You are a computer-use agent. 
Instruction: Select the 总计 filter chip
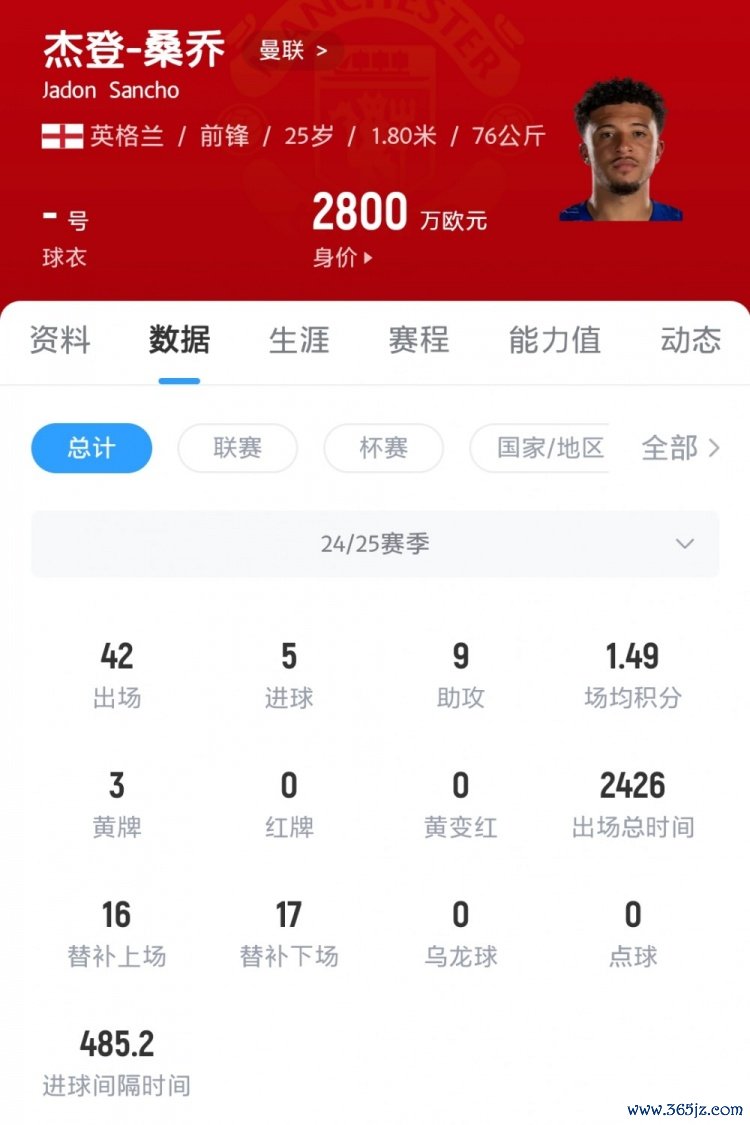(x=92, y=448)
